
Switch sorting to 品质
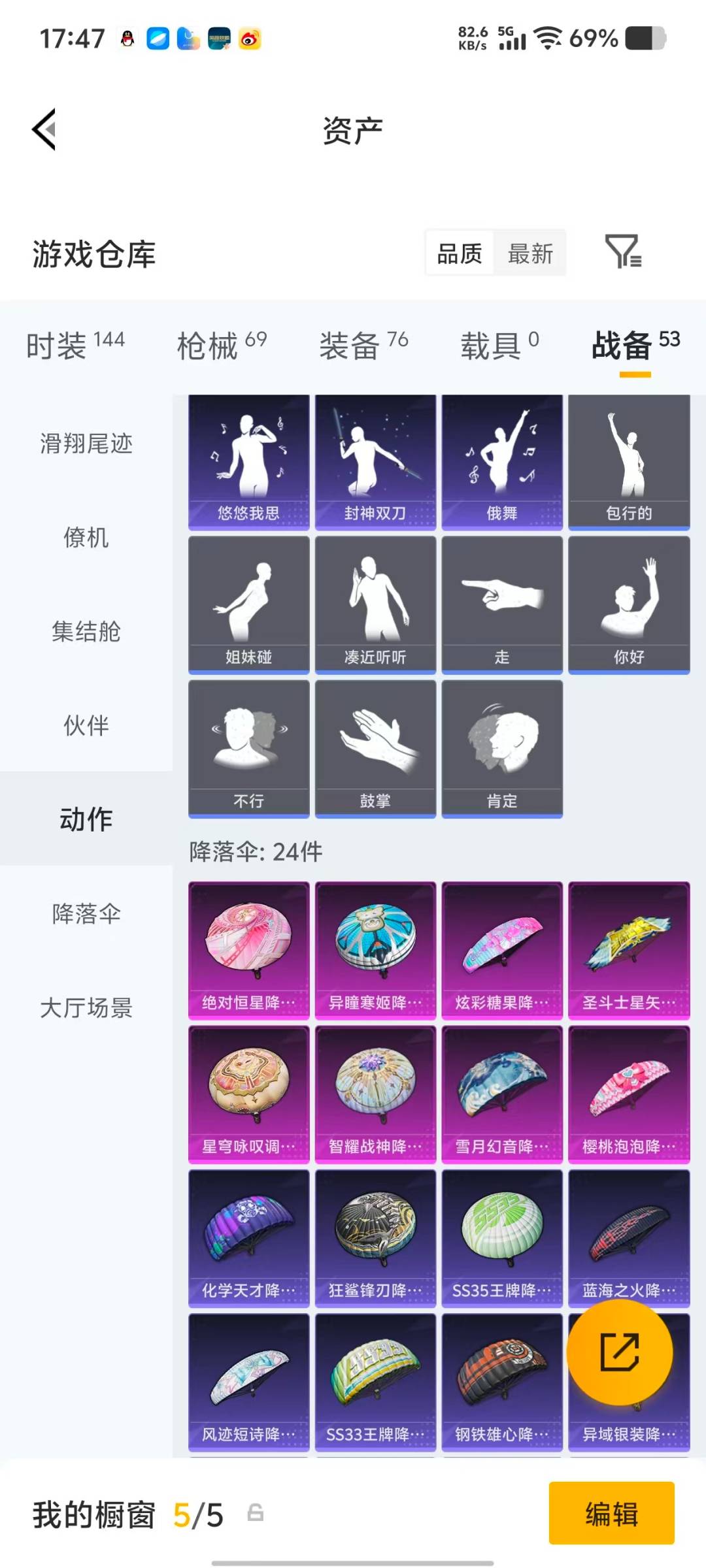tap(460, 253)
